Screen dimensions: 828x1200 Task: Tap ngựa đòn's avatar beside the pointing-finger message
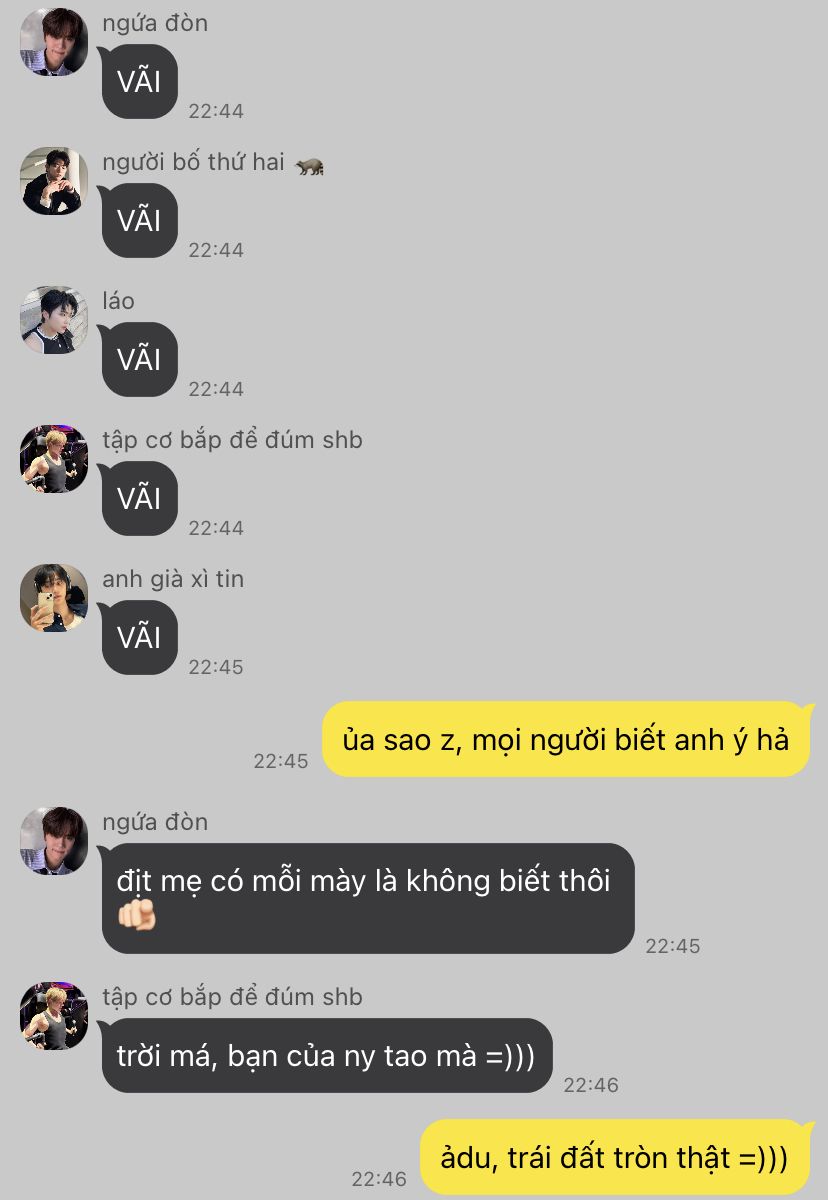point(54,841)
